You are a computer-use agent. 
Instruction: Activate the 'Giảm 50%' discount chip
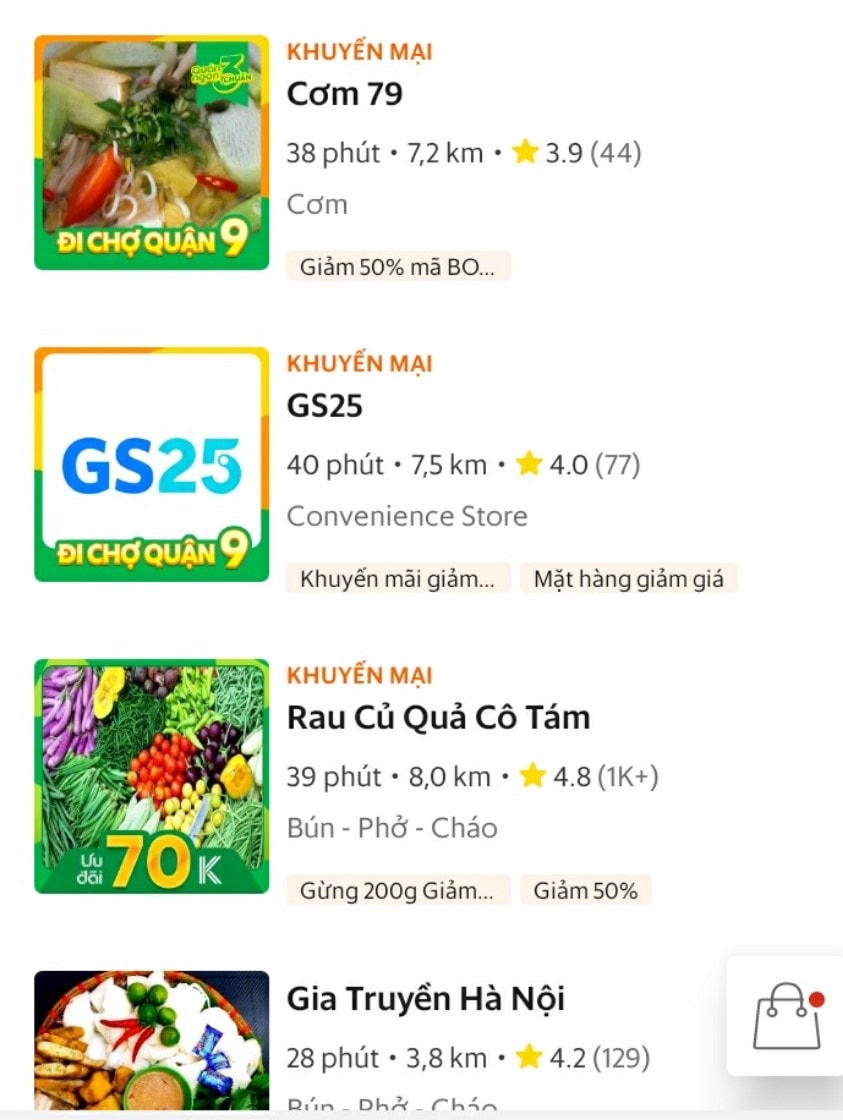pos(587,891)
